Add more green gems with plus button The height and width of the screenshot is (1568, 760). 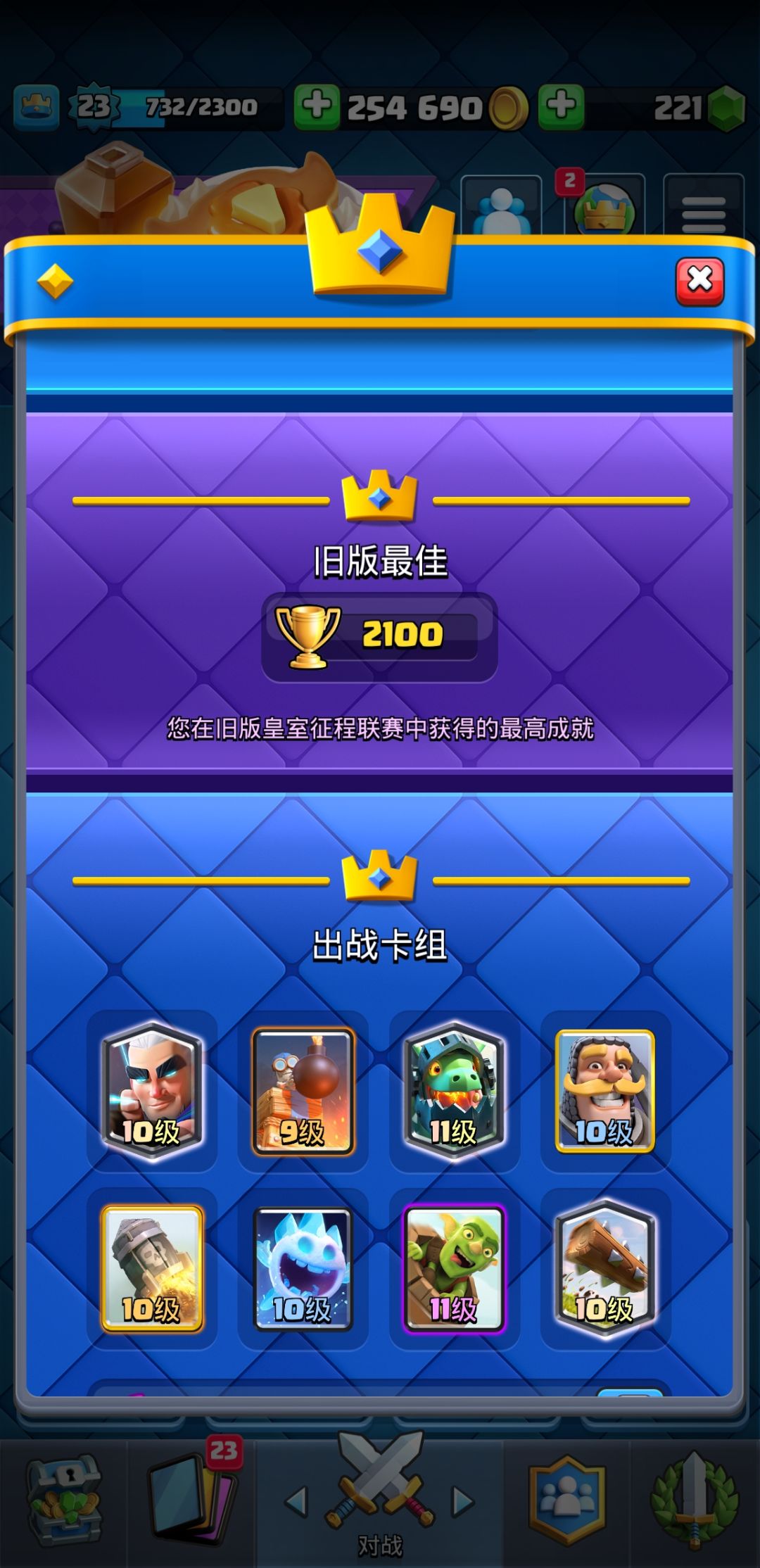(561, 107)
